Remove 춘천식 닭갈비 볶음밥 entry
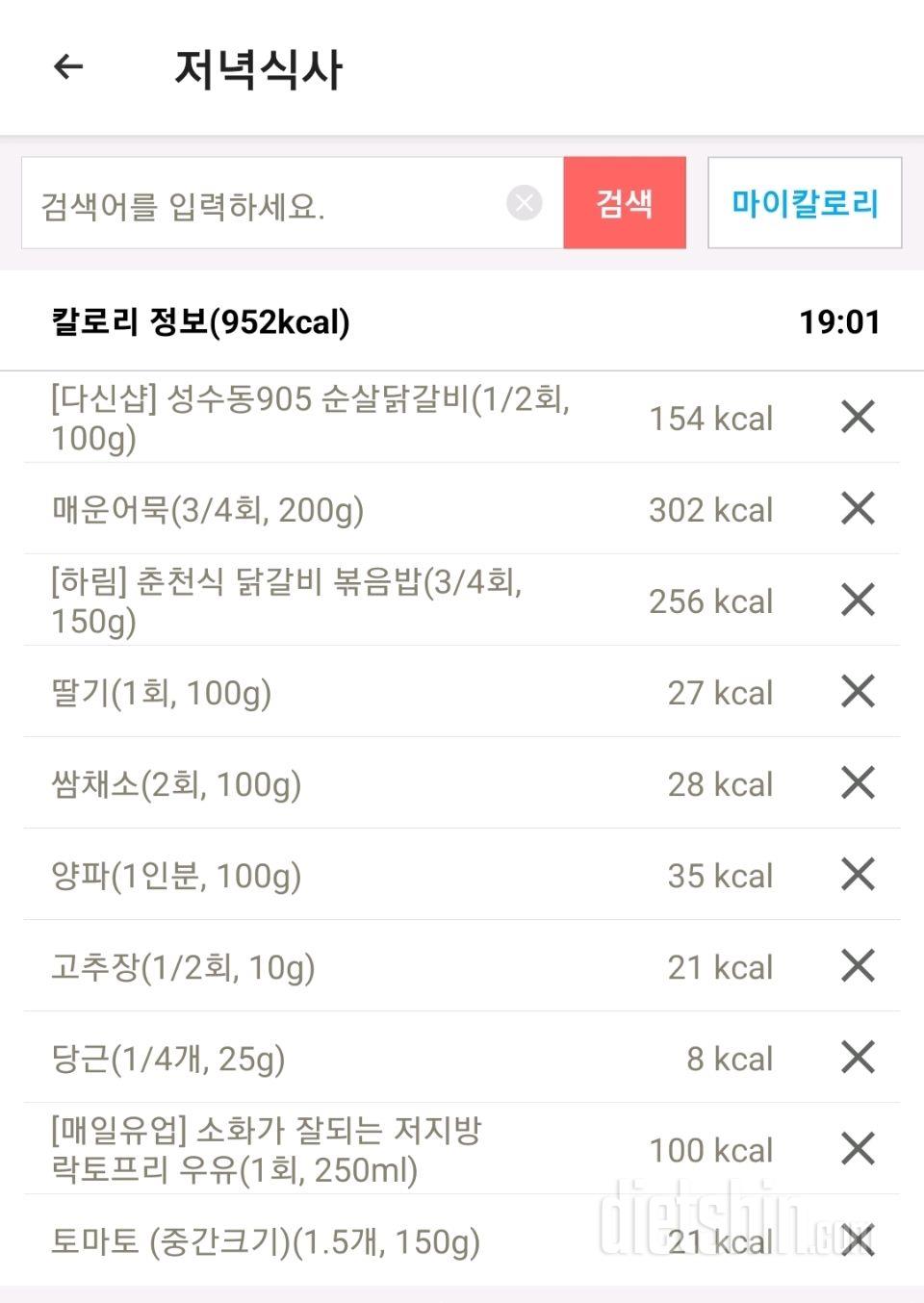Viewport: 924px width, 1303px height. (858, 600)
